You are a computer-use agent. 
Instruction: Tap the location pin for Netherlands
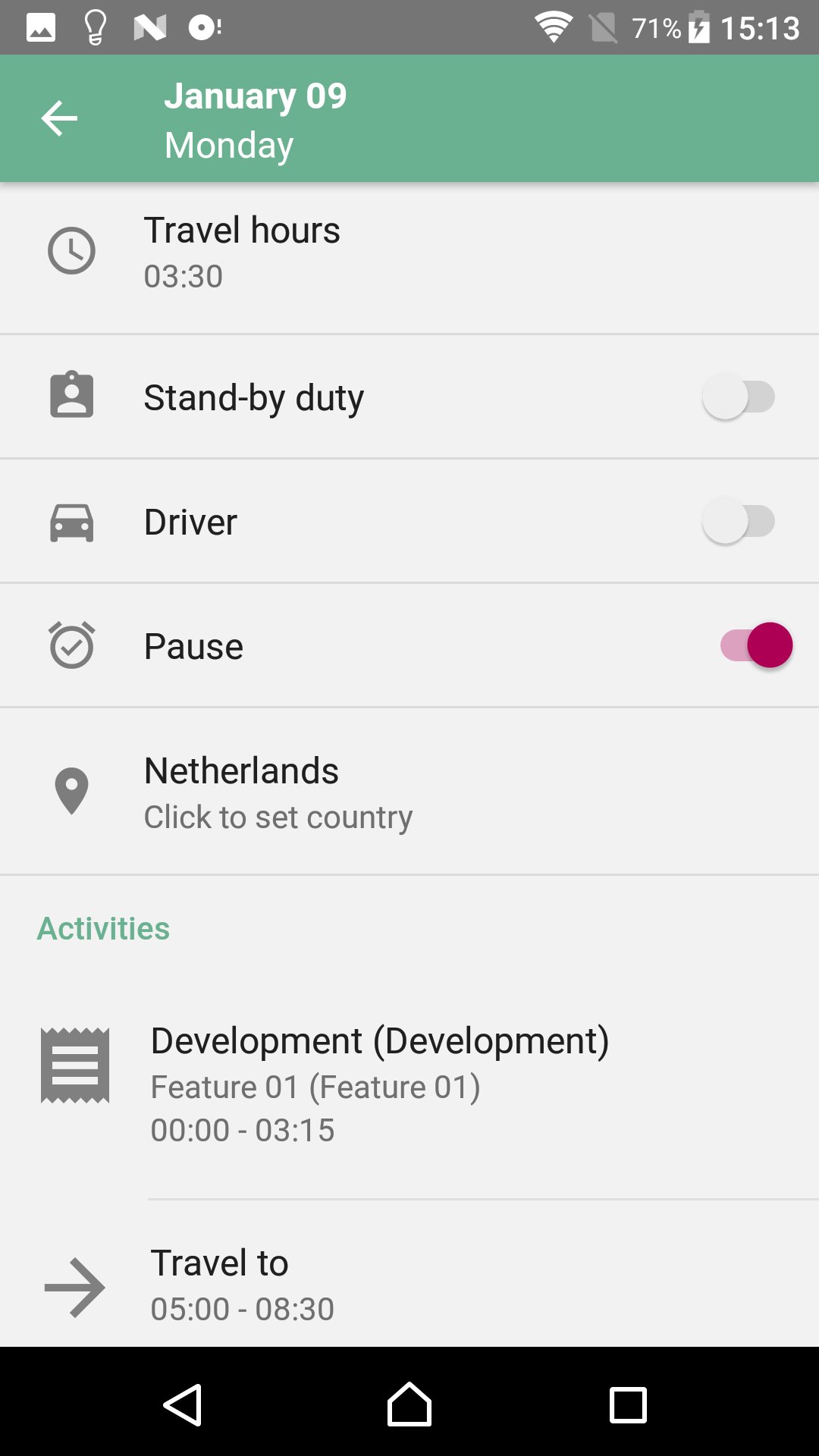click(71, 791)
